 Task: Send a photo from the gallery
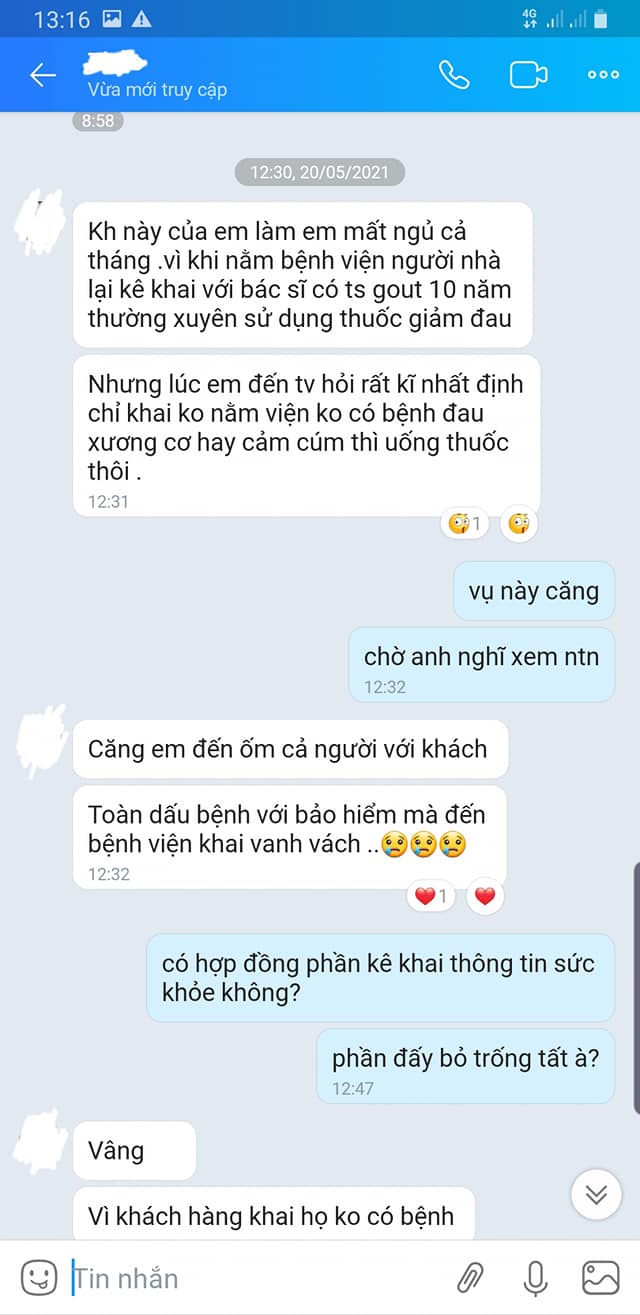click(x=601, y=1277)
